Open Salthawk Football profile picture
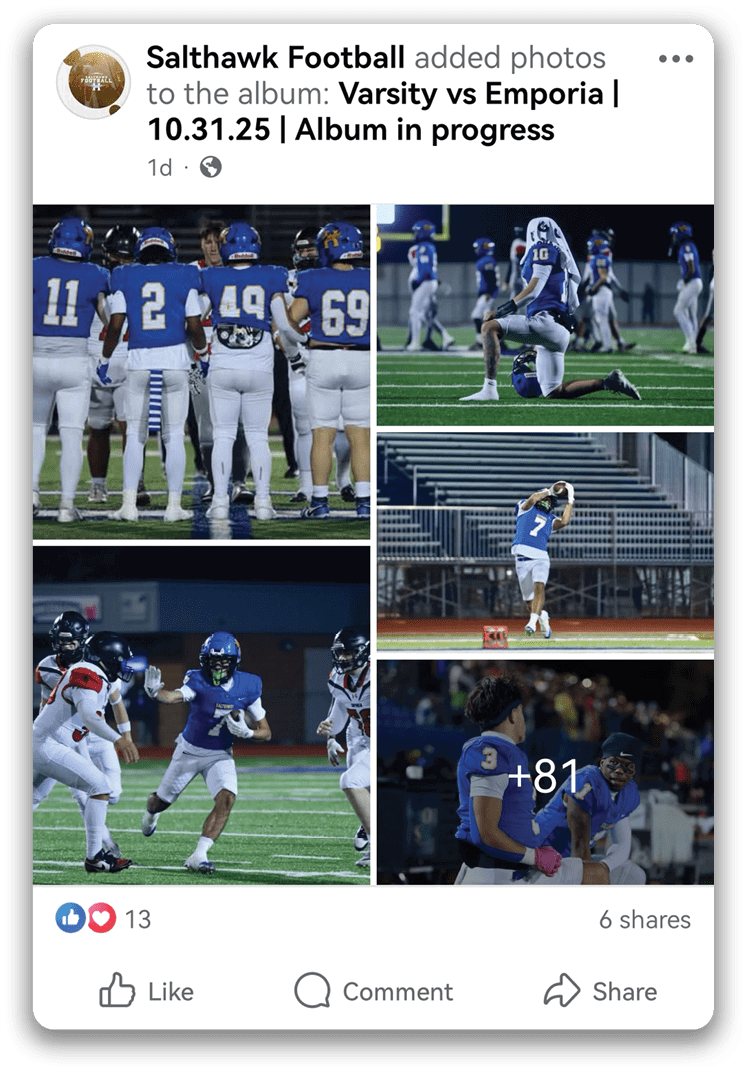This screenshot has height=1072, width=747. [x=93, y=82]
